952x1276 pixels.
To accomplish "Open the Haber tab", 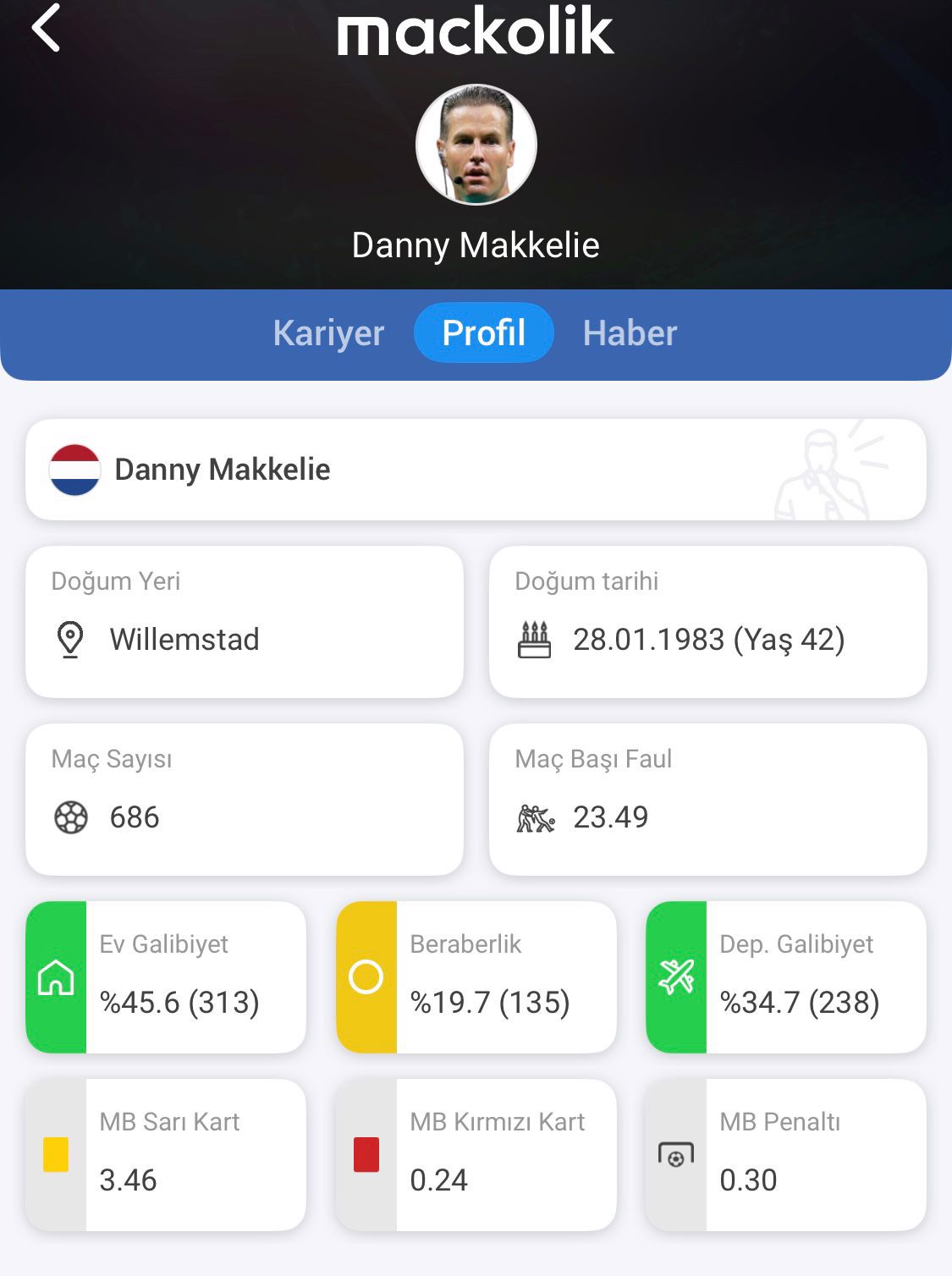I will pyautogui.click(x=630, y=333).
